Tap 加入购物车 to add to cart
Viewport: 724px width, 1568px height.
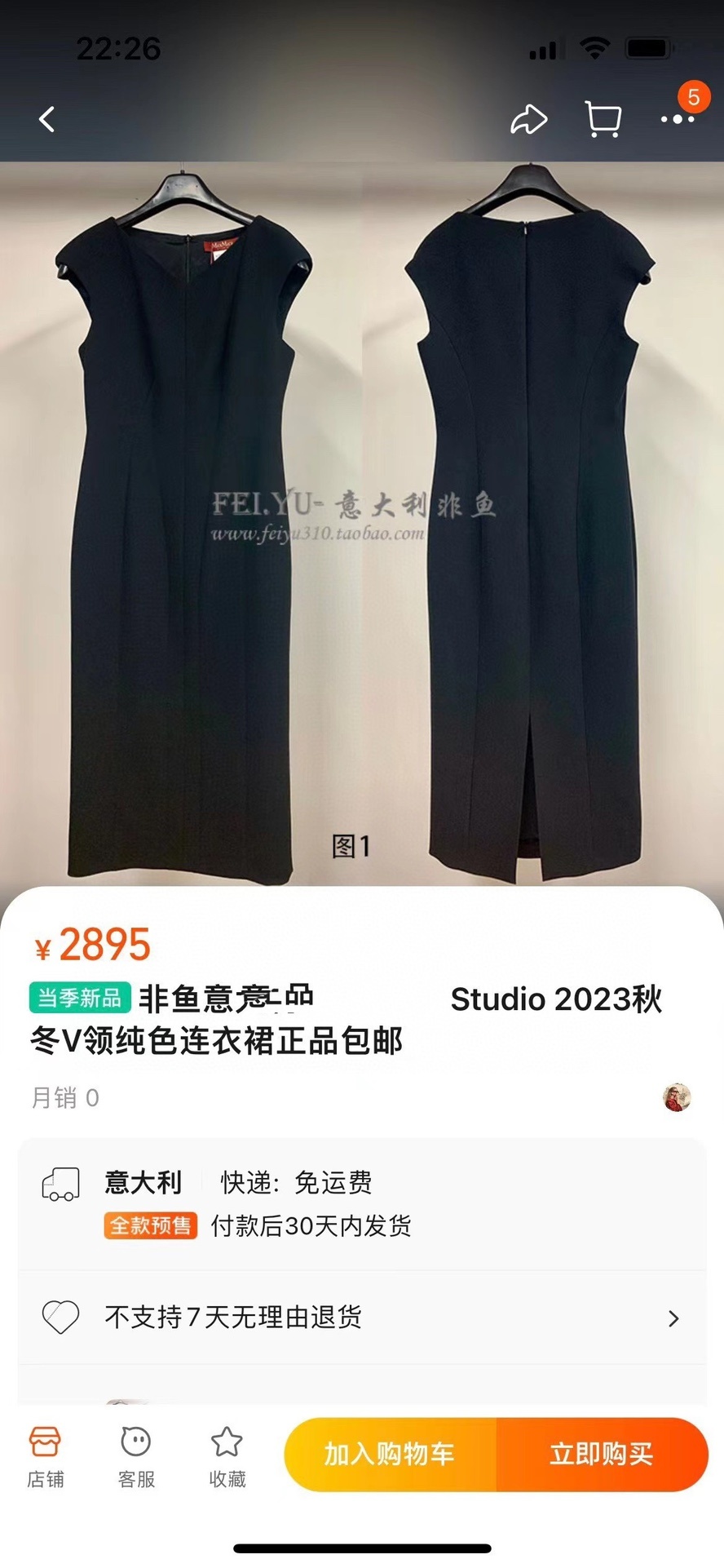pyautogui.click(x=390, y=1455)
